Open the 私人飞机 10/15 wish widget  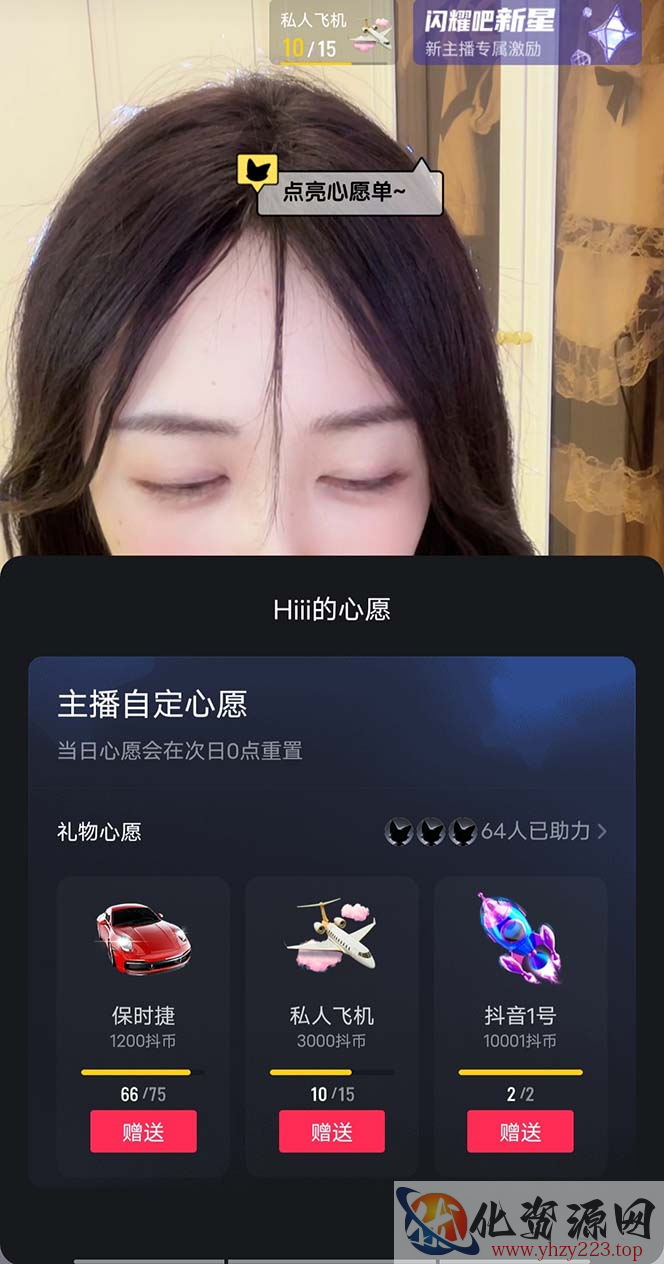(332, 34)
